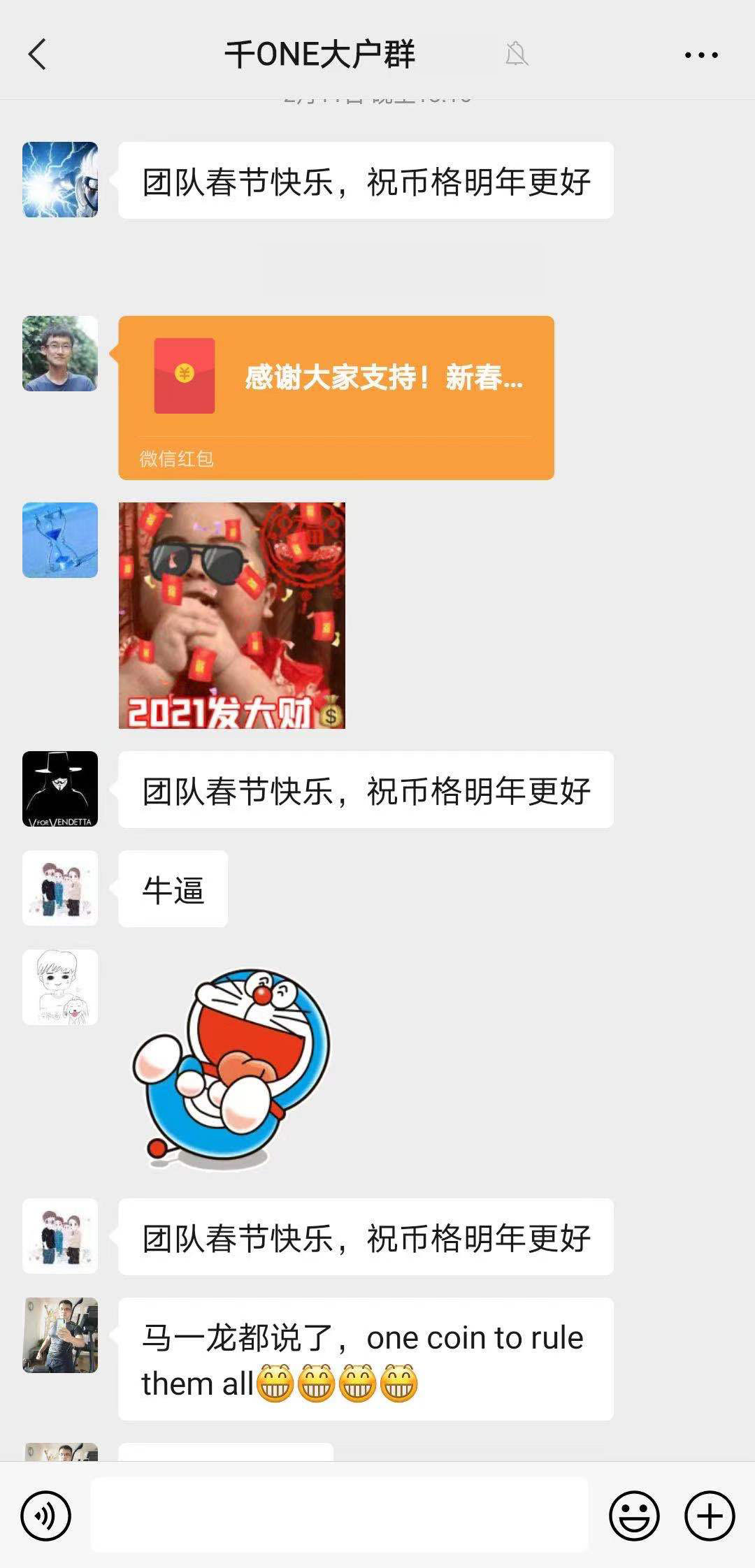Open the hourglass avatar's profile
The width and height of the screenshot is (755, 1568).
60,540
